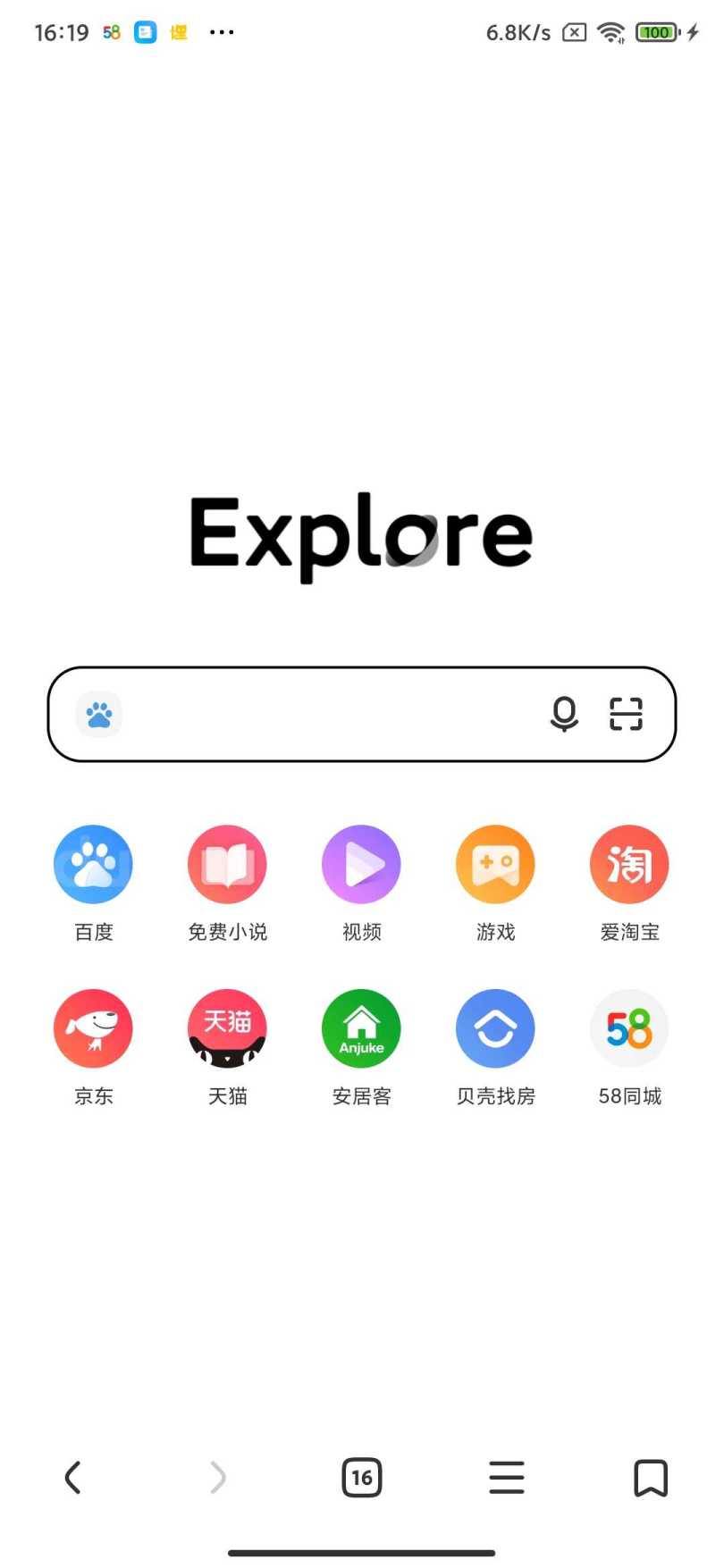Image resolution: width=724 pixels, height=1568 pixels.
Task: Tap the search input field
Action: [331, 715]
